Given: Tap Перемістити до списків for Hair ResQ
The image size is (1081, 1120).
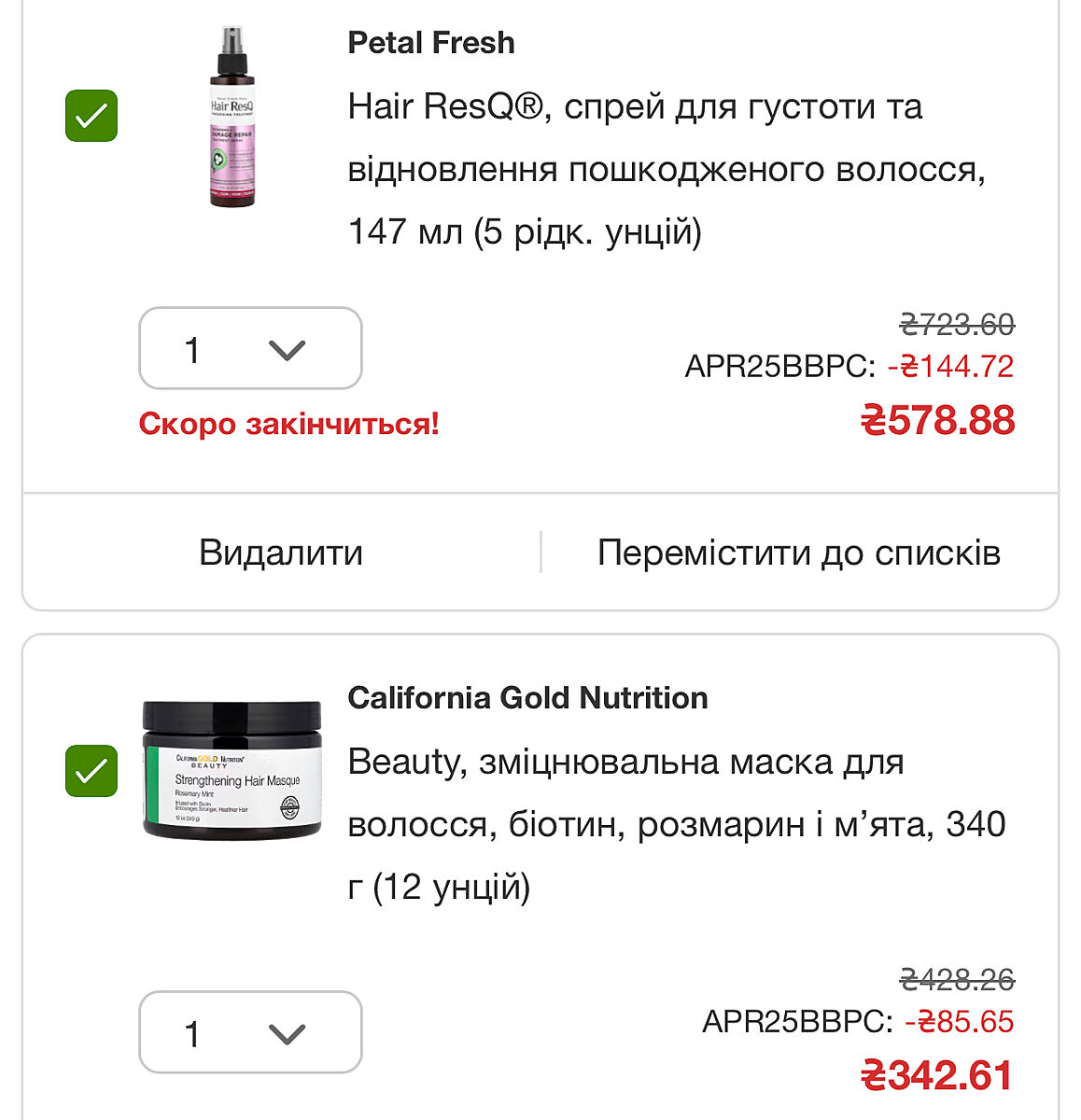Looking at the screenshot, I should click(798, 553).
